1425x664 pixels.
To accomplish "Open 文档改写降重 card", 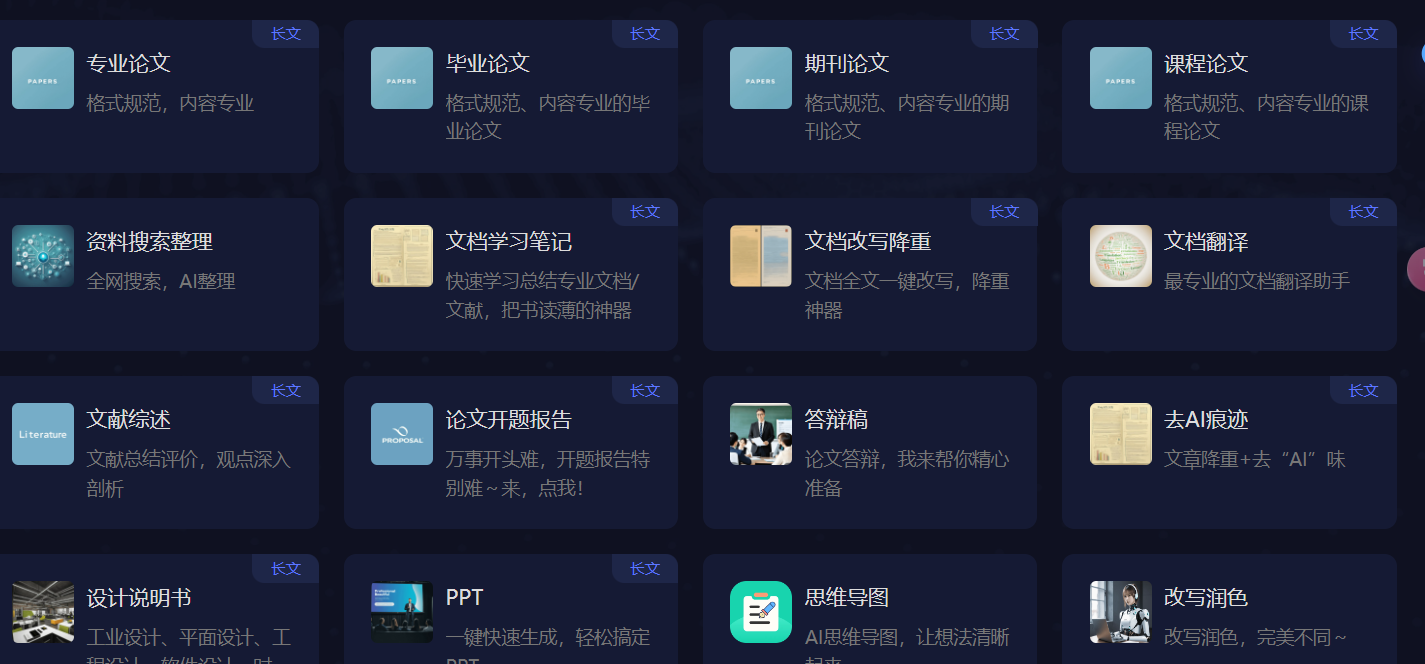I will [x=869, y=272].
